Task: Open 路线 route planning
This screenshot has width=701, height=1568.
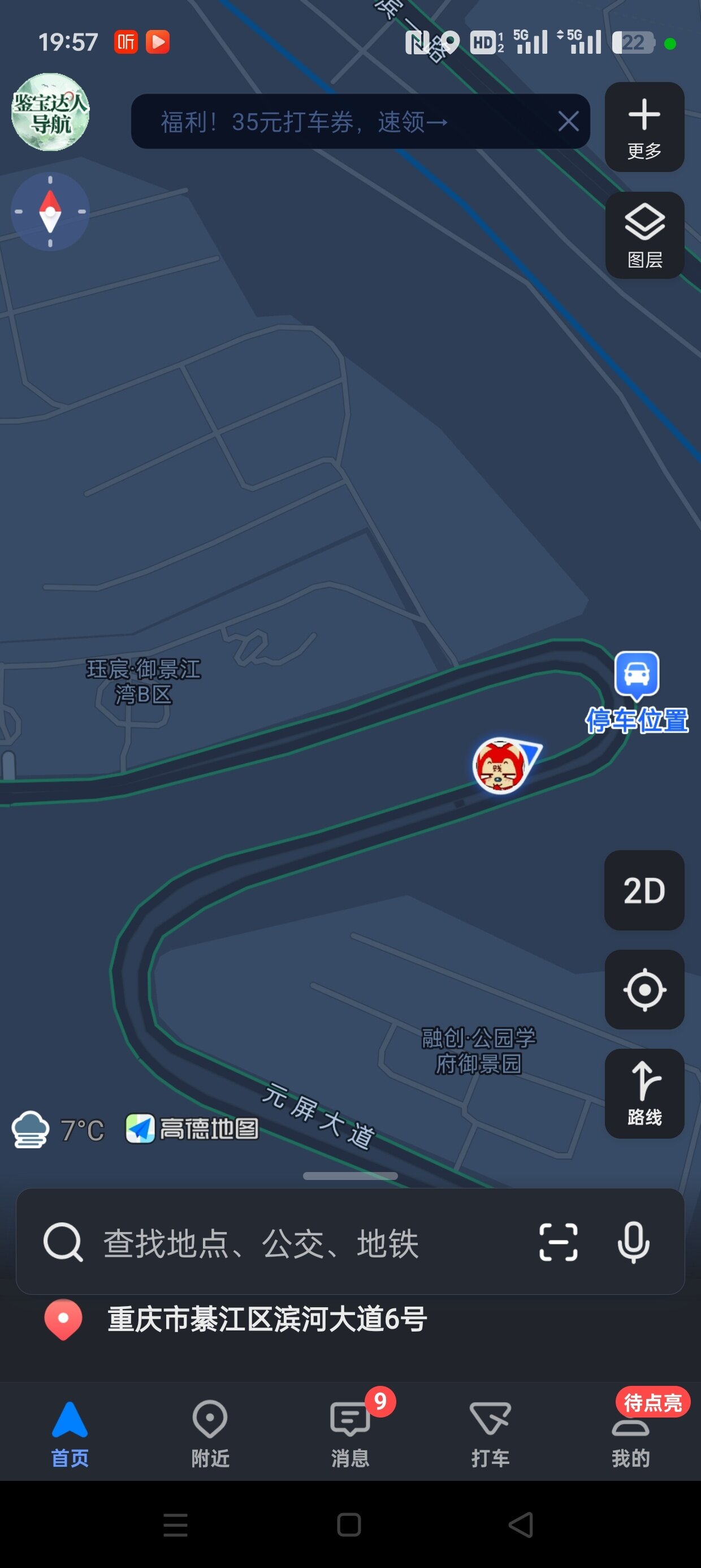Action: (x=644, y=1093)
